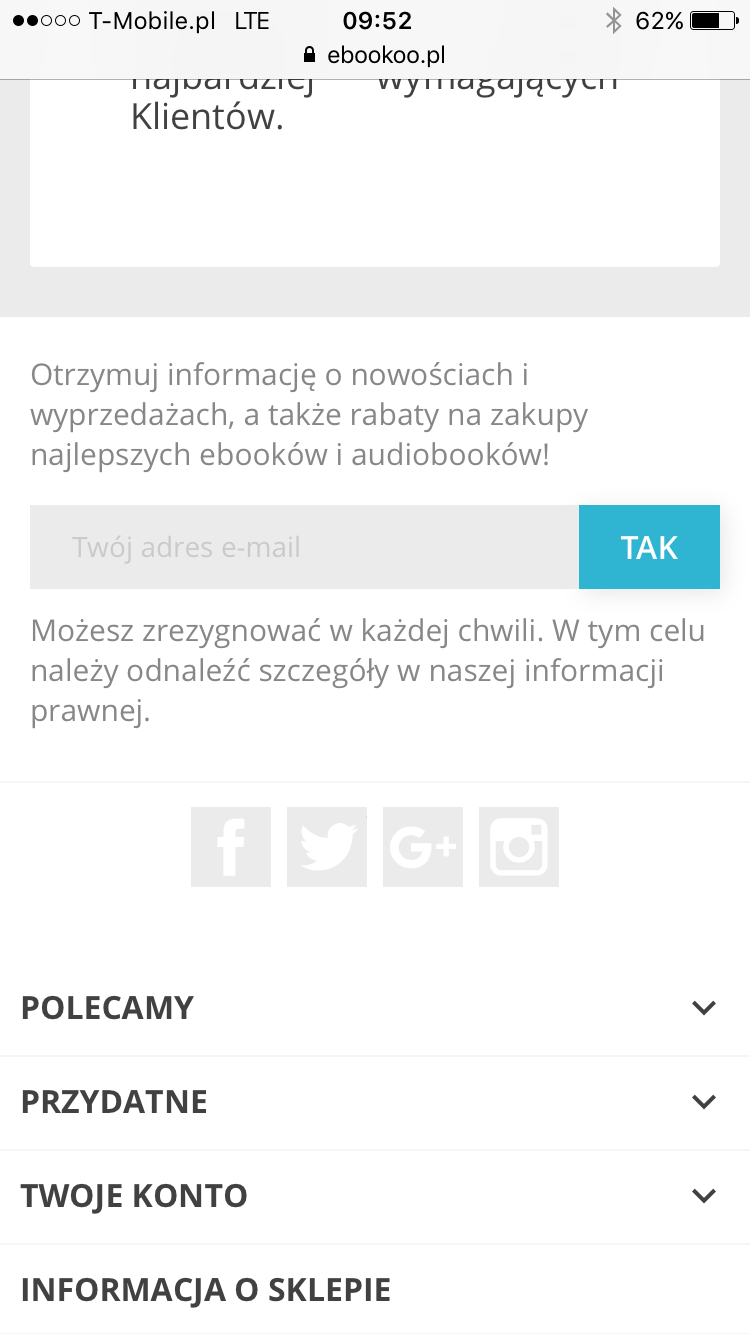Expand the TWOJE KONTO section
The image size is (750, 1334).
click(374, 1195)
